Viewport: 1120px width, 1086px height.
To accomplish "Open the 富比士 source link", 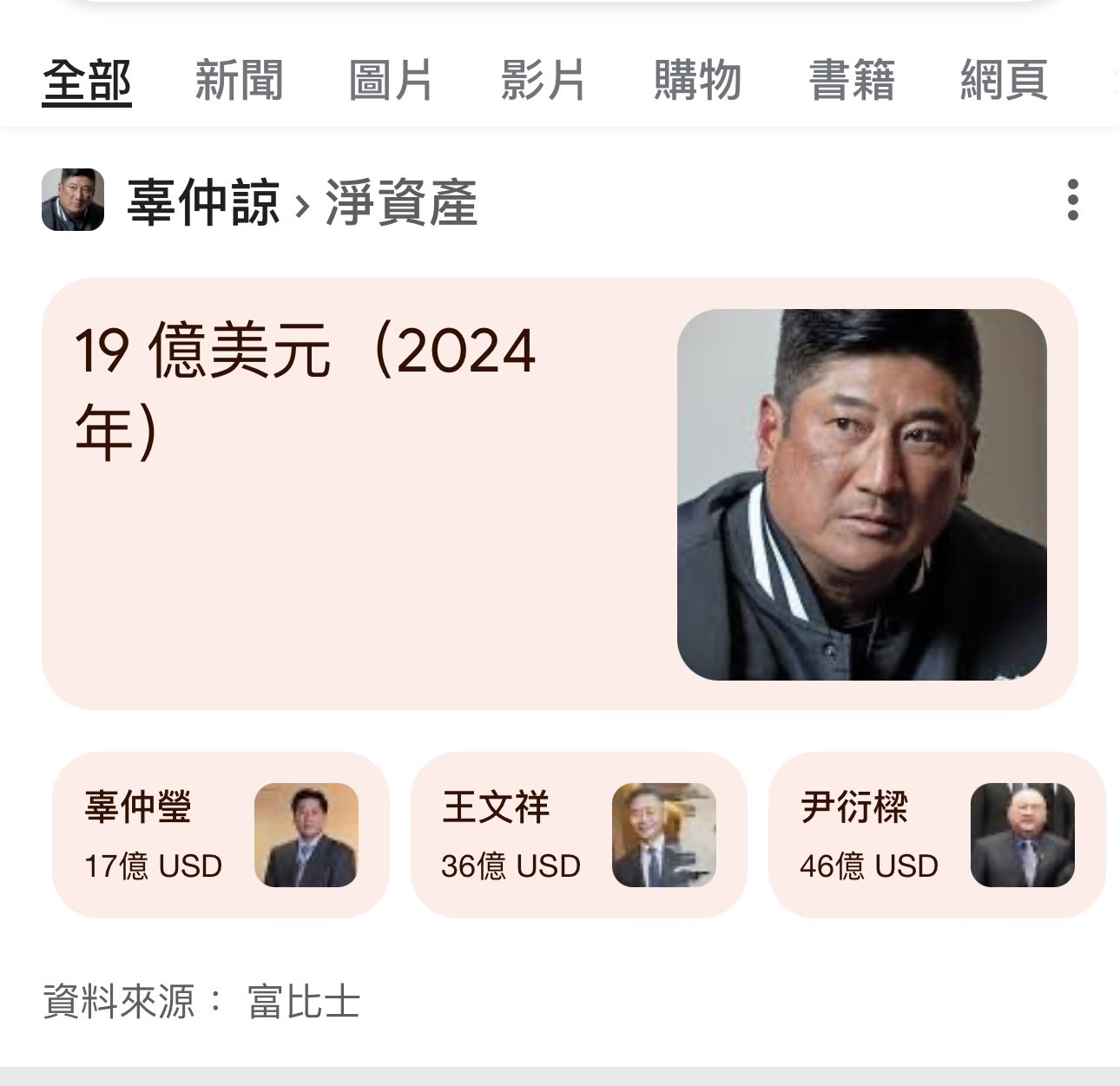I will click(304, 1002).
